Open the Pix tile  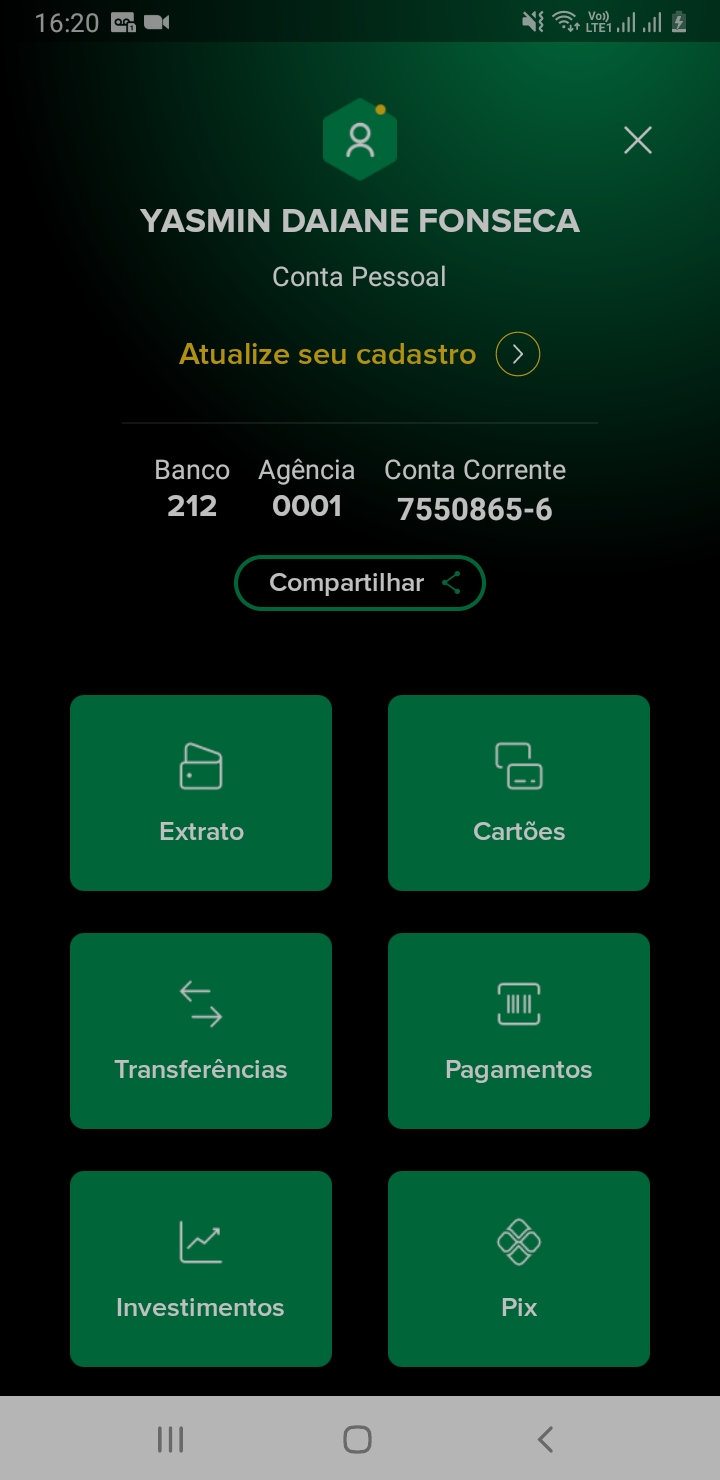click(x=519, y=1268)
